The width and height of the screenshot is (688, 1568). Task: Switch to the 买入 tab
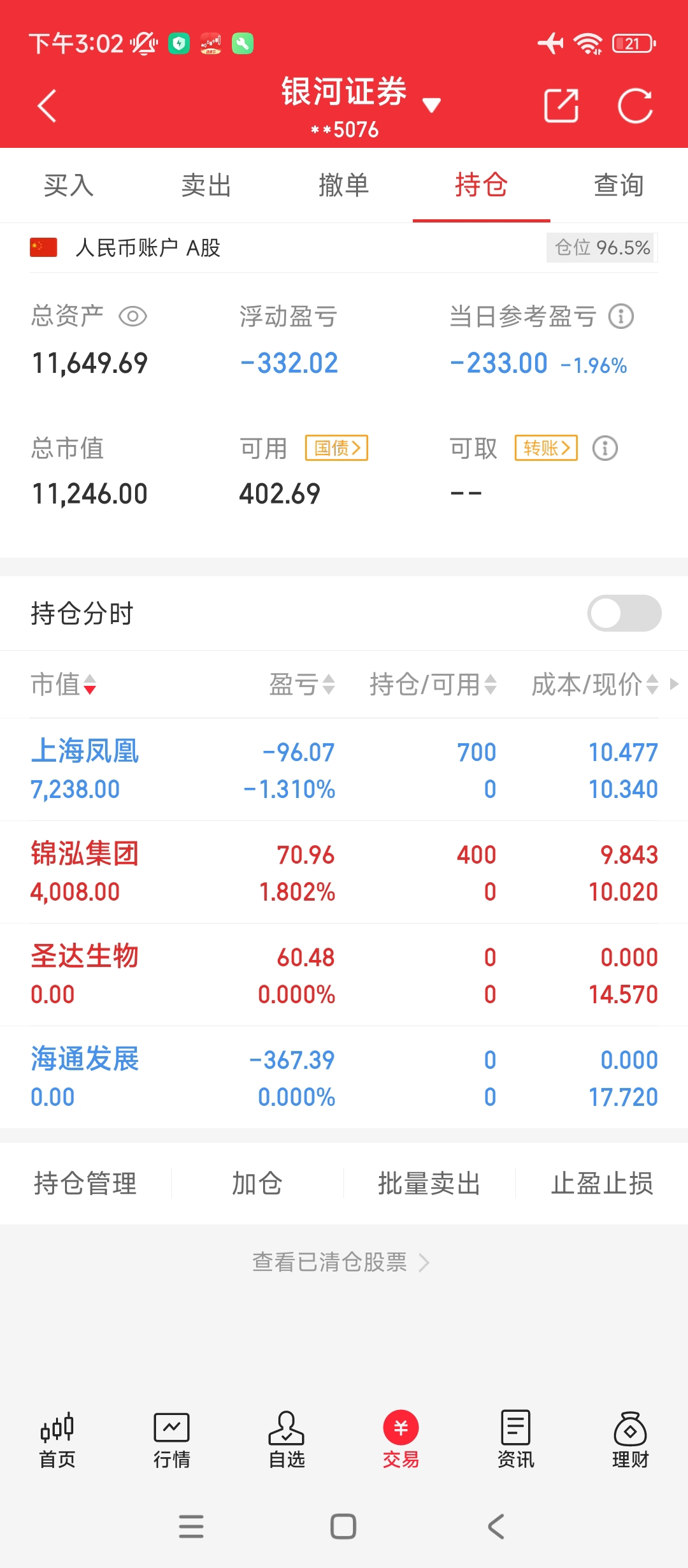69,185
